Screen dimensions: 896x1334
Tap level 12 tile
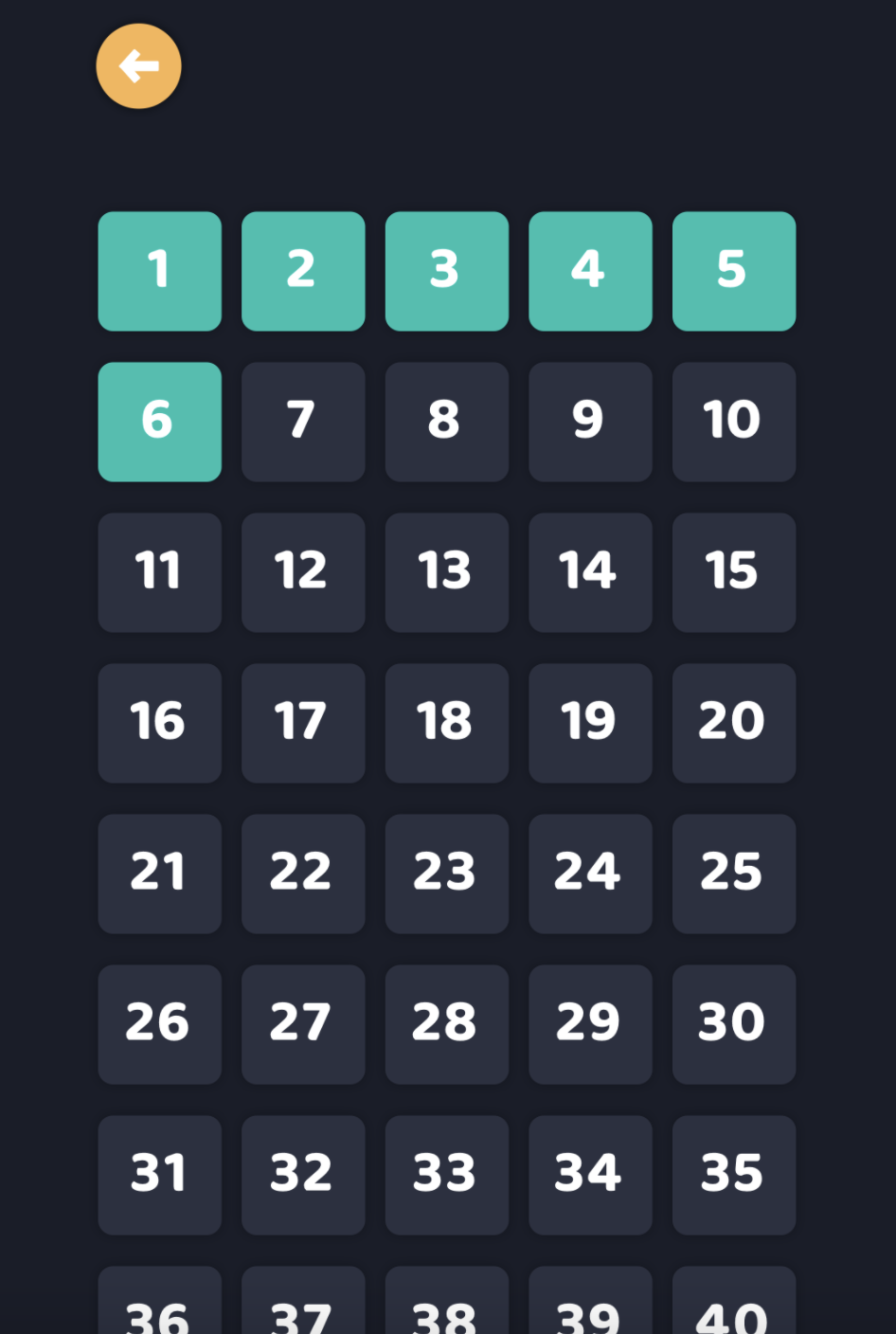pos(303,572)
